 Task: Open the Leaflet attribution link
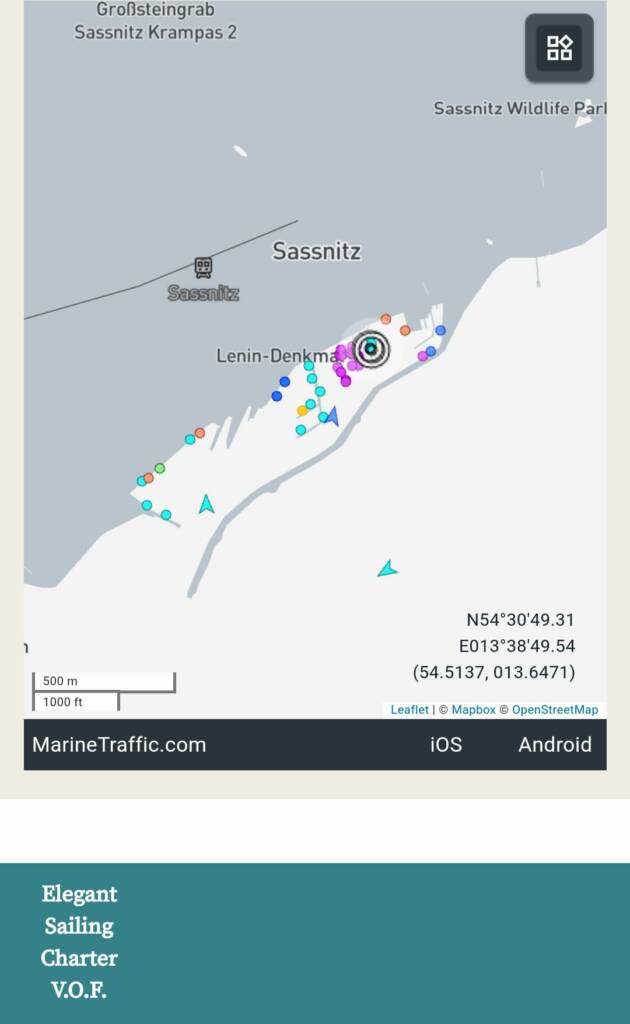(409, 710)
